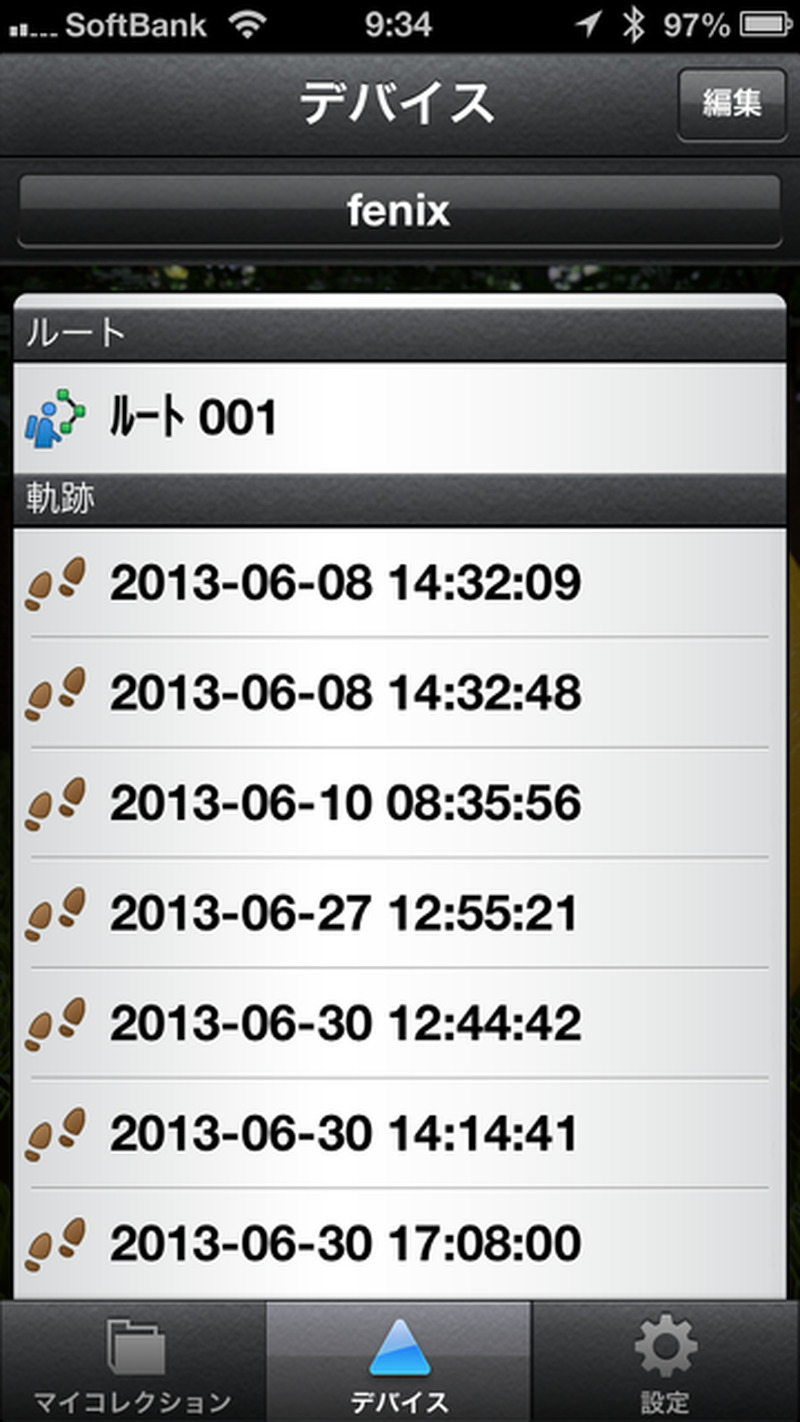Open track 2013-06-30 17:08:00
The image size is (800, 1422).
click(399, 1243)
